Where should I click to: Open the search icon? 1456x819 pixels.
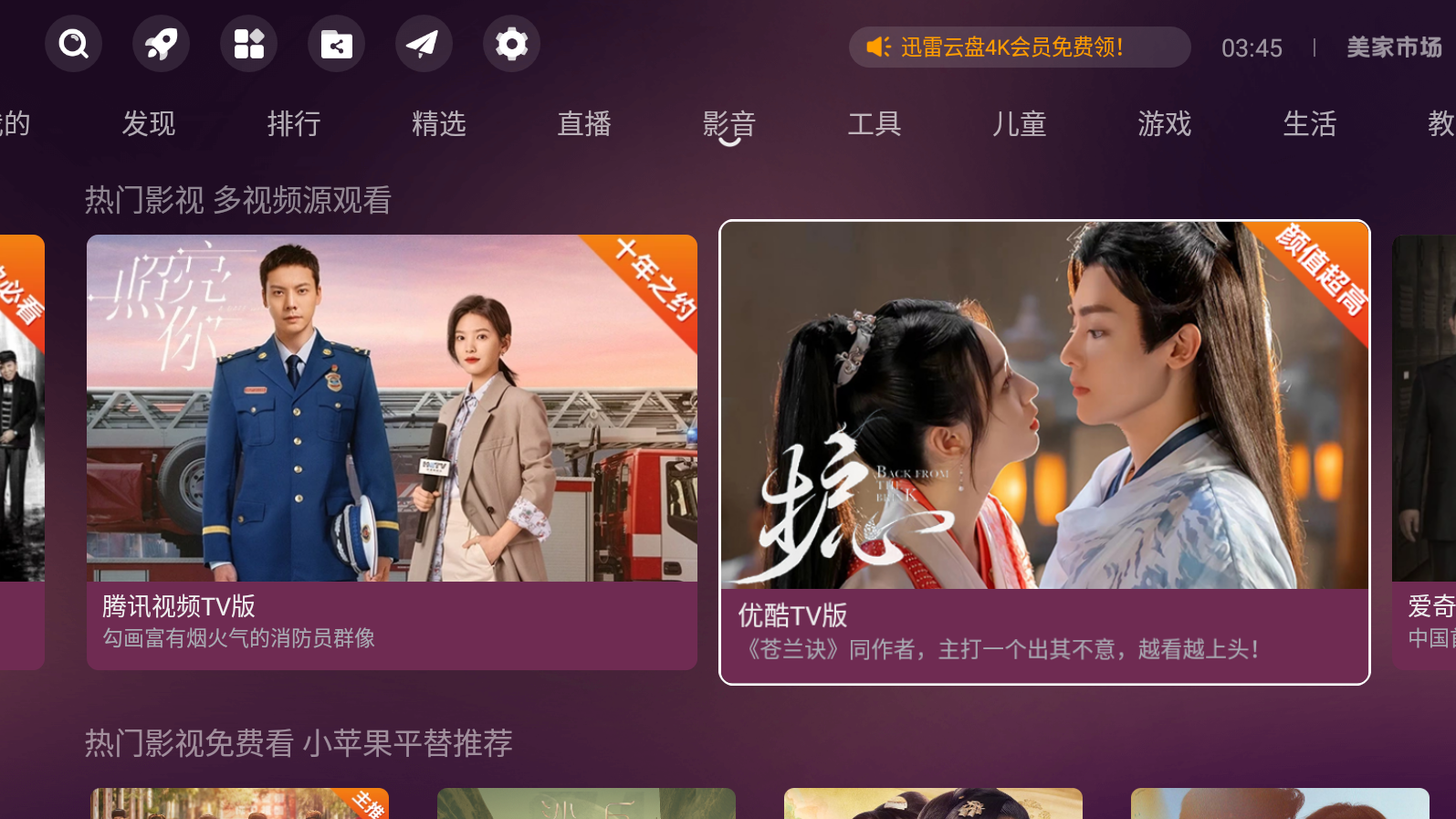tap(74, 44)
